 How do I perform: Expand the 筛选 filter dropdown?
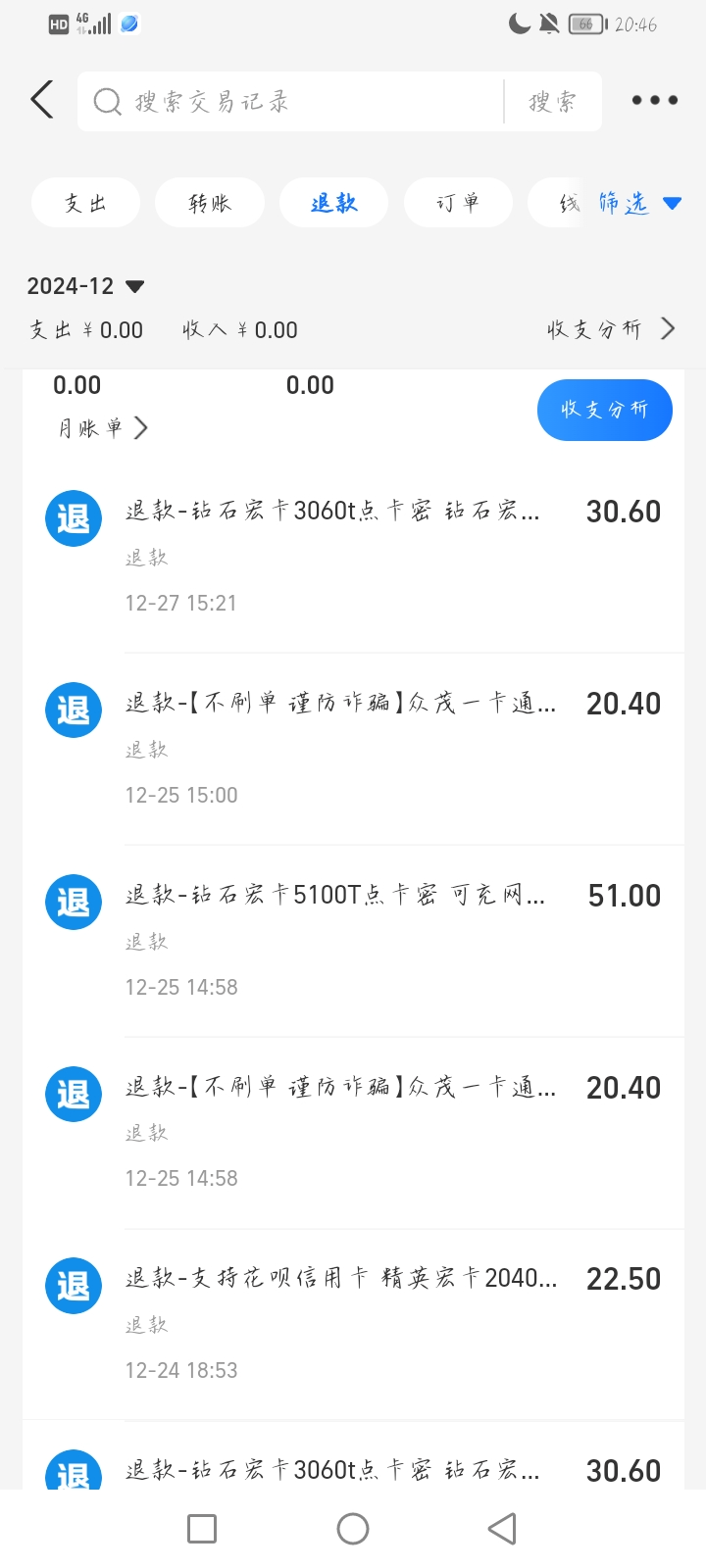point(638,203)
